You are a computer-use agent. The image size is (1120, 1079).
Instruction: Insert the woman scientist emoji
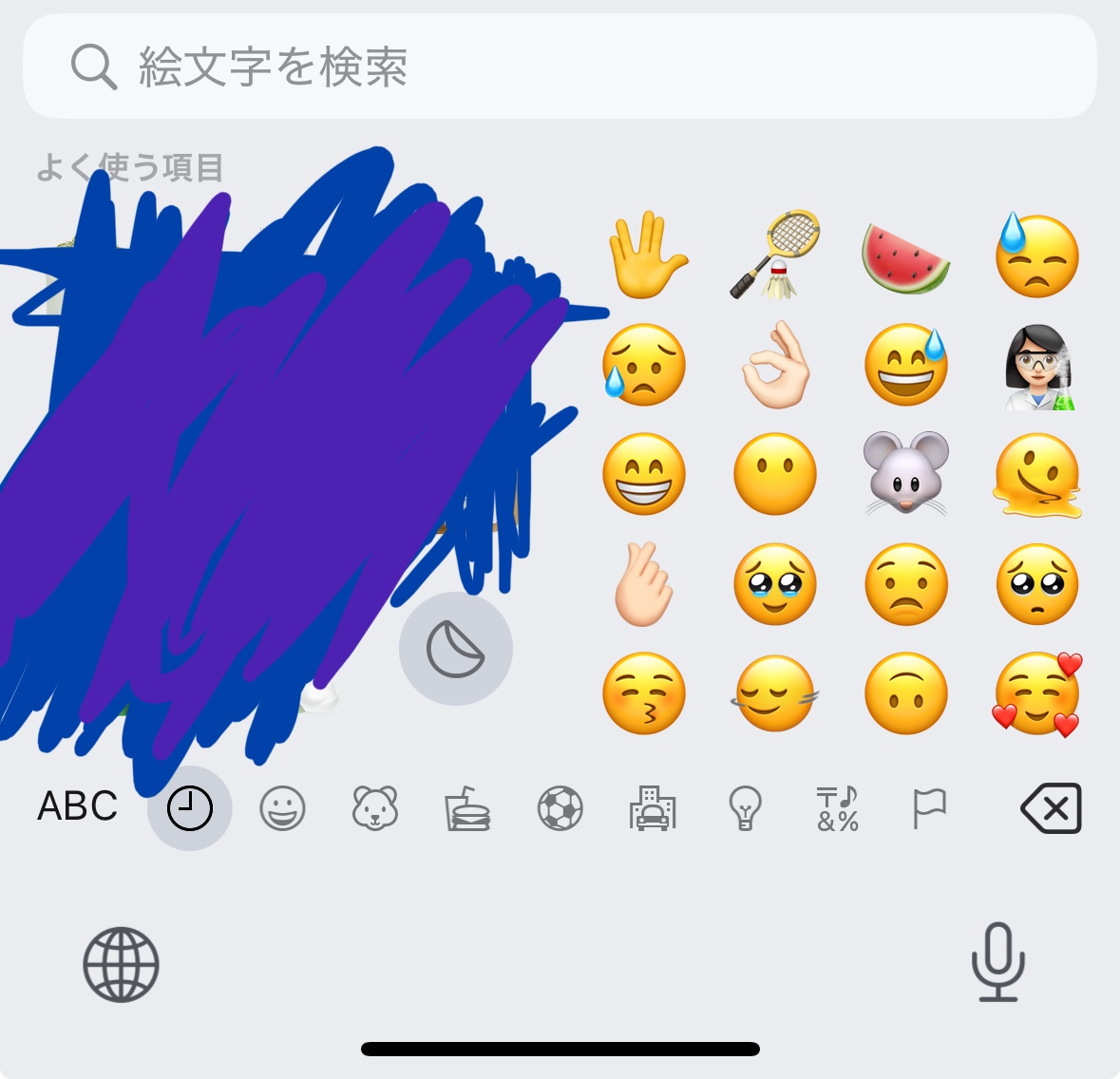click(x=1038, y=366)
